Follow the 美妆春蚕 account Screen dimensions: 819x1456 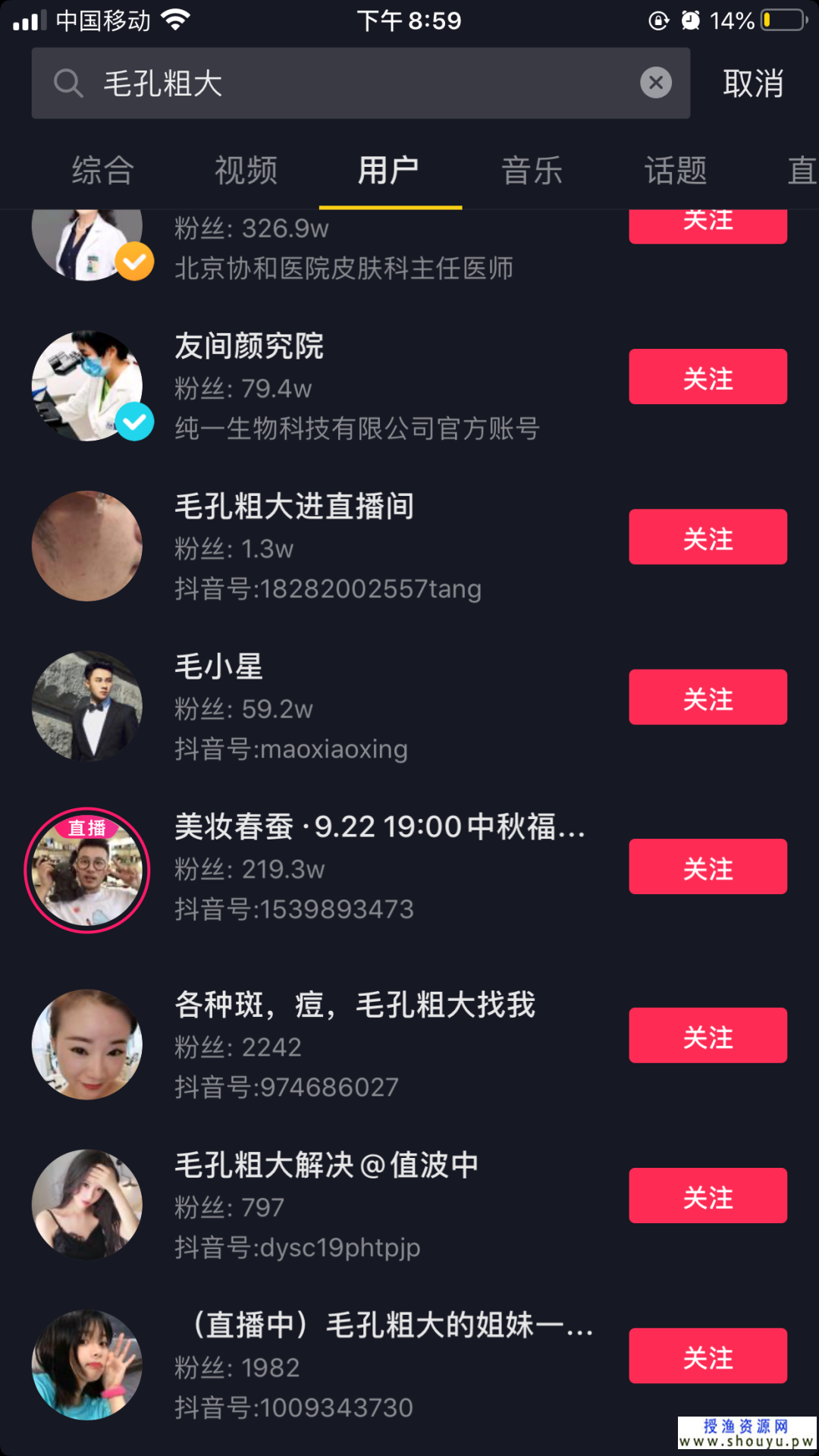pyautogui.click(x=708, y=867)
